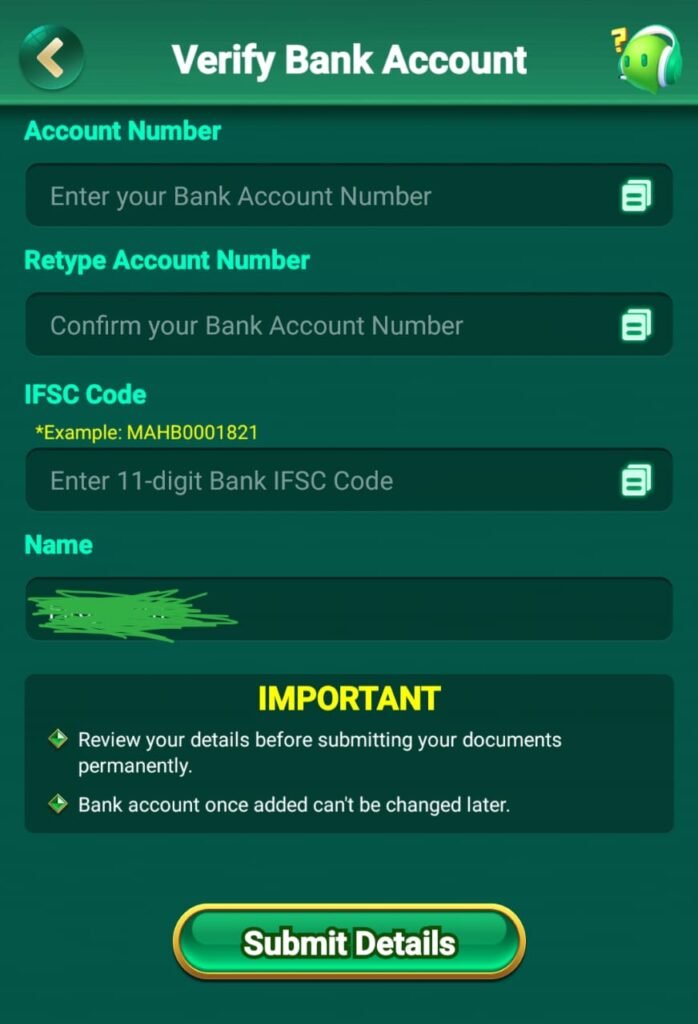Paste into Retype Account Number field
Viewport: 698px width, 1024px height.
(x=636, y=325)
